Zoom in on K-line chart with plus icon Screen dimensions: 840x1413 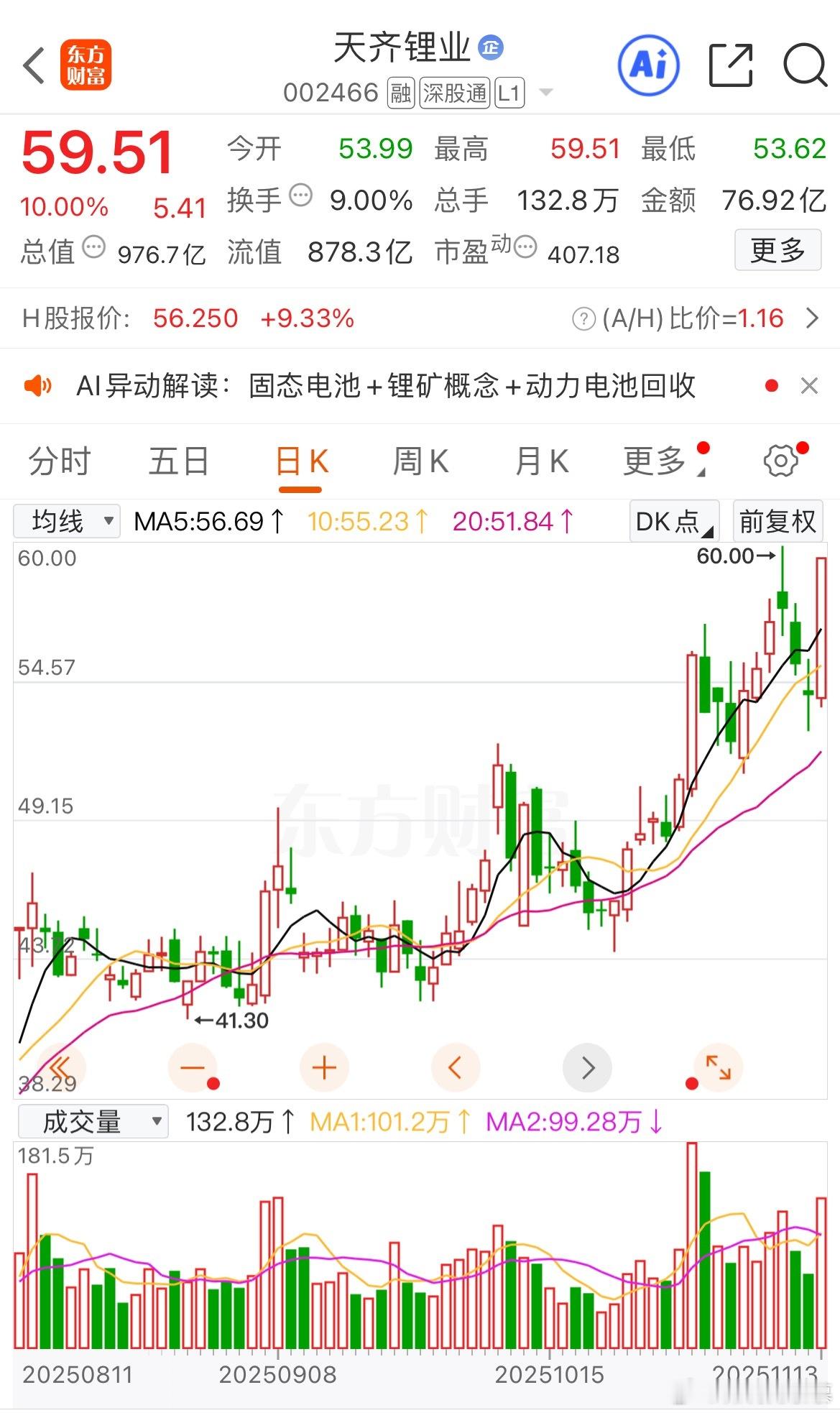(324, 1068)
